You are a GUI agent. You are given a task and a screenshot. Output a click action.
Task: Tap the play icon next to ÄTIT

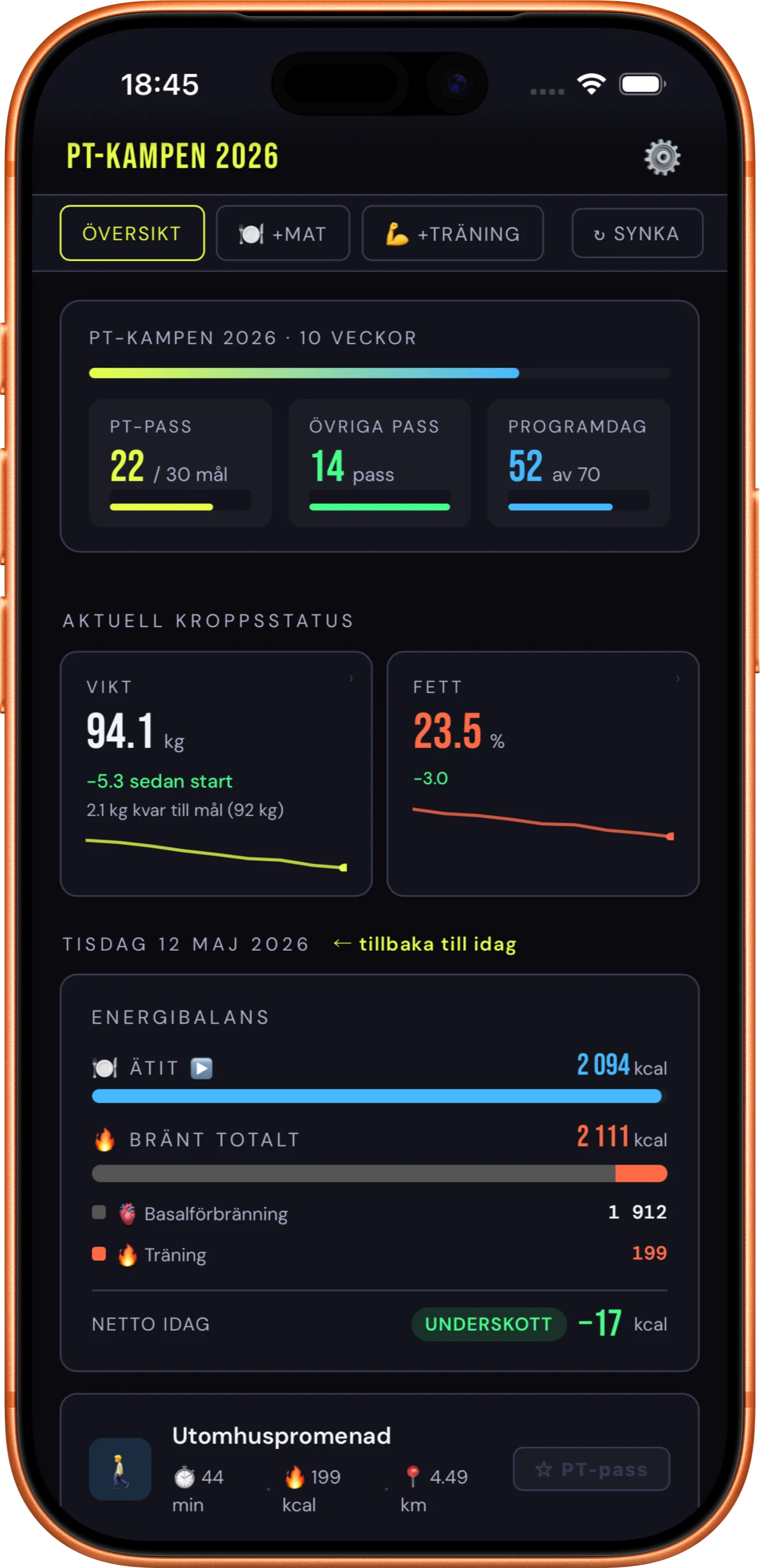click(x=201, y=1068)
